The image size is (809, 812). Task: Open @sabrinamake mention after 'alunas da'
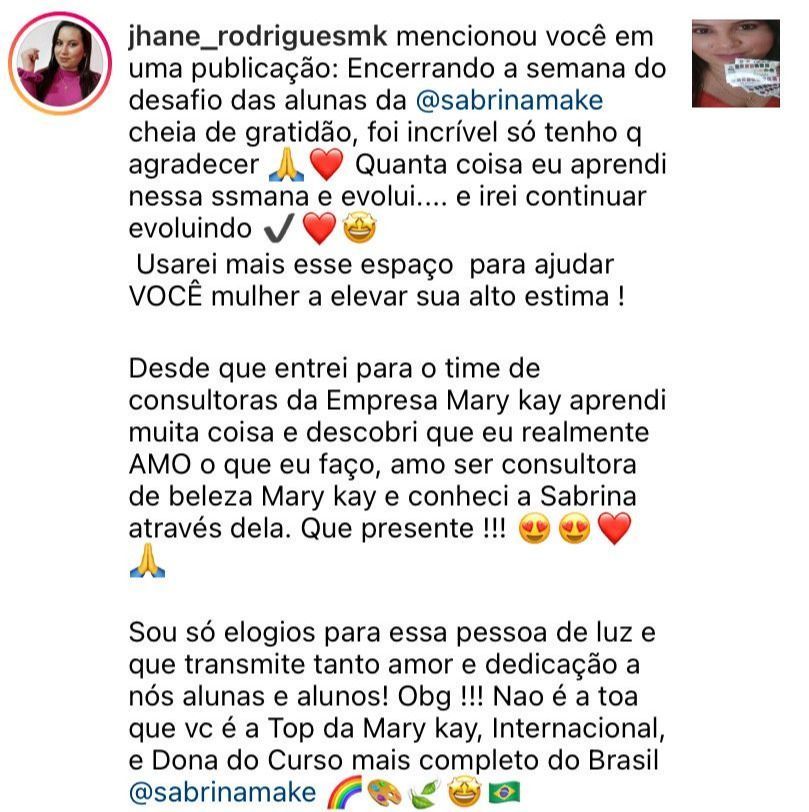pyautogui.click(x=513, y=101)
